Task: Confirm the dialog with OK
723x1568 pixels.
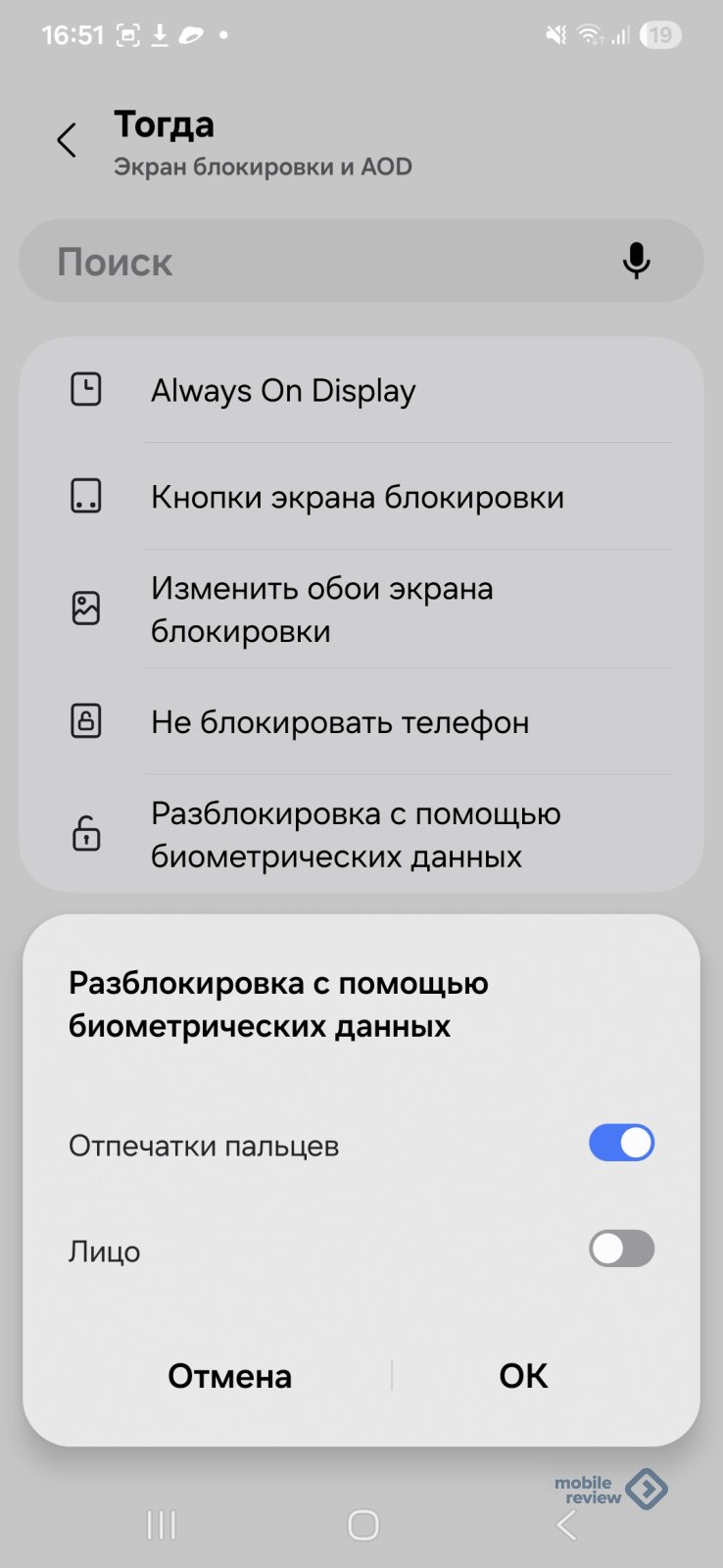Action: (x=523, y=1376)
